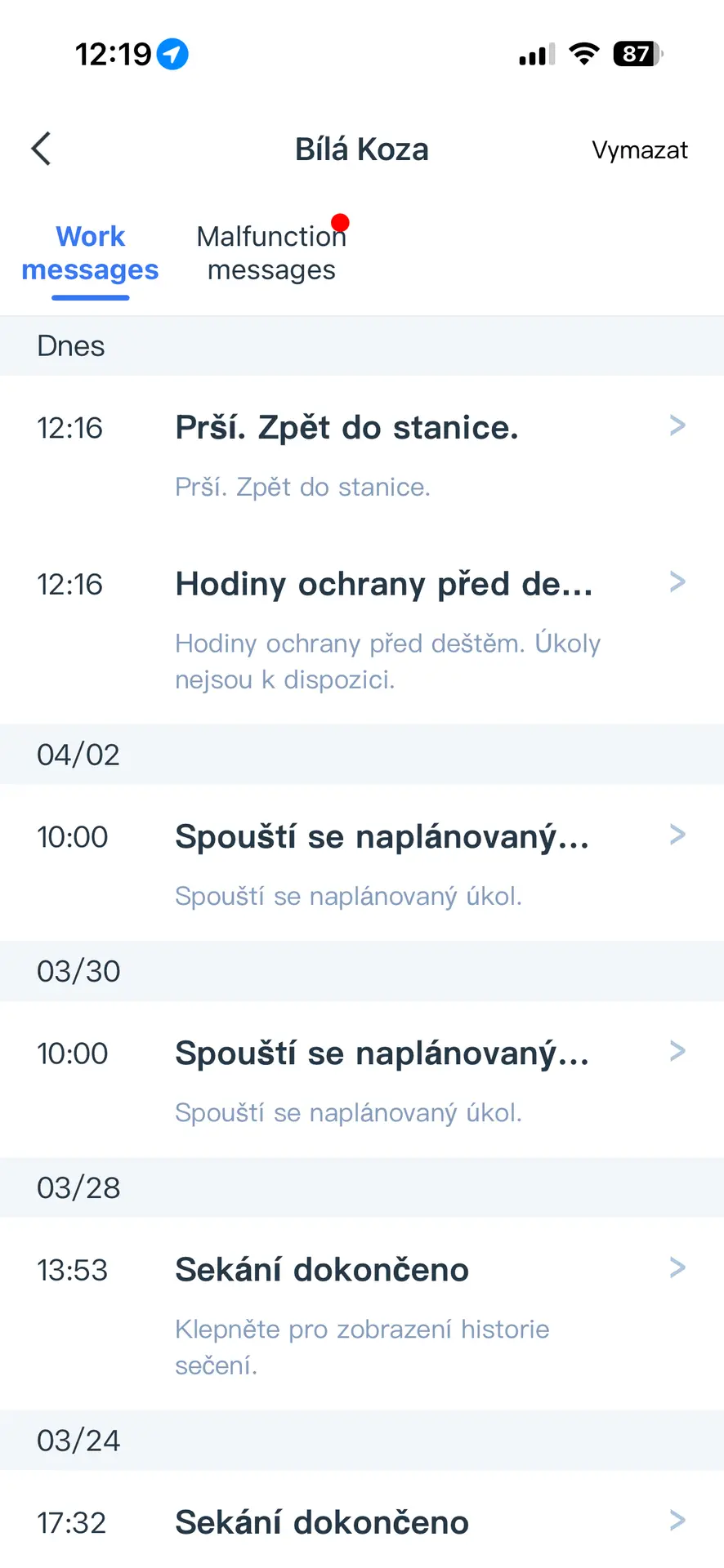Select the Work messages tab

click(90, 253)
